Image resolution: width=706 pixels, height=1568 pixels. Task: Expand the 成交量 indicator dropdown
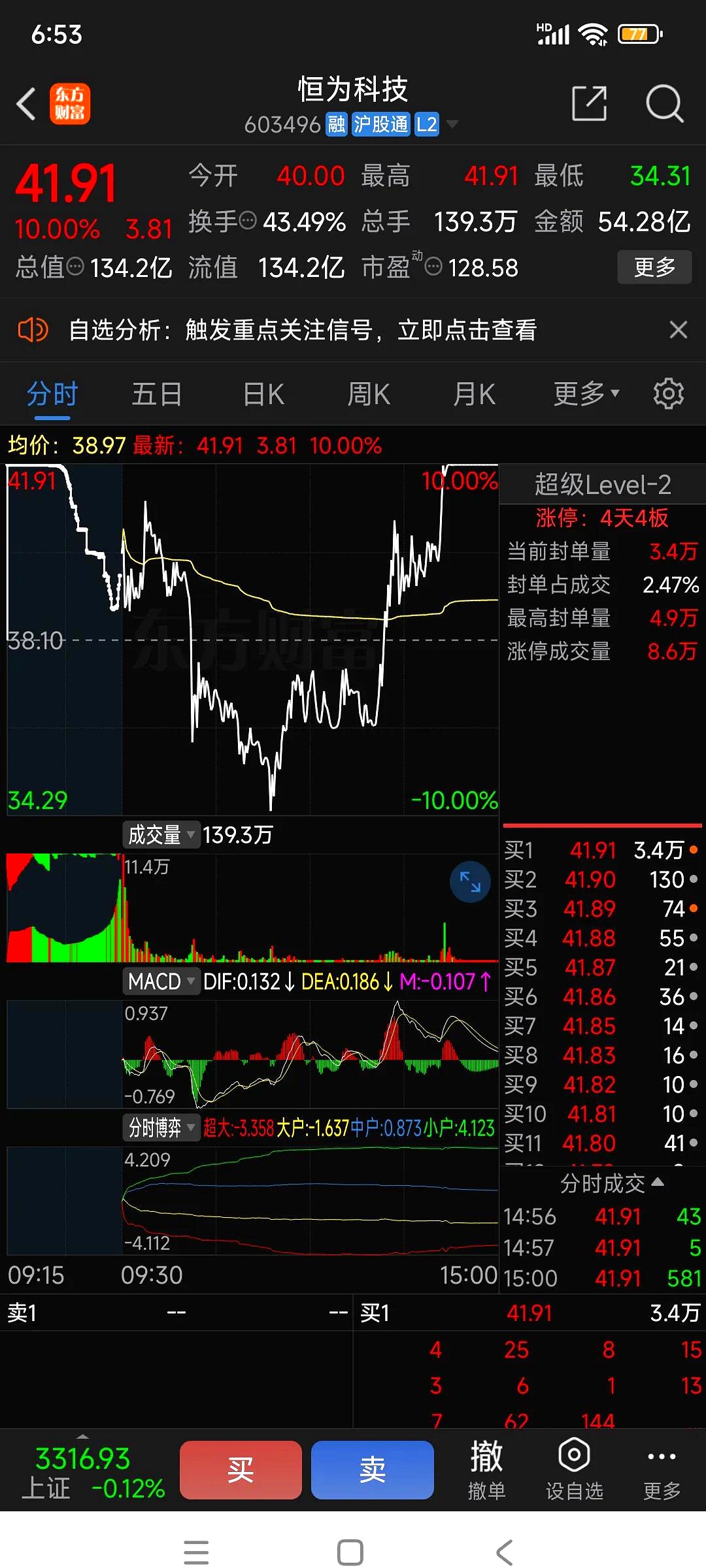tap(161, 834)
